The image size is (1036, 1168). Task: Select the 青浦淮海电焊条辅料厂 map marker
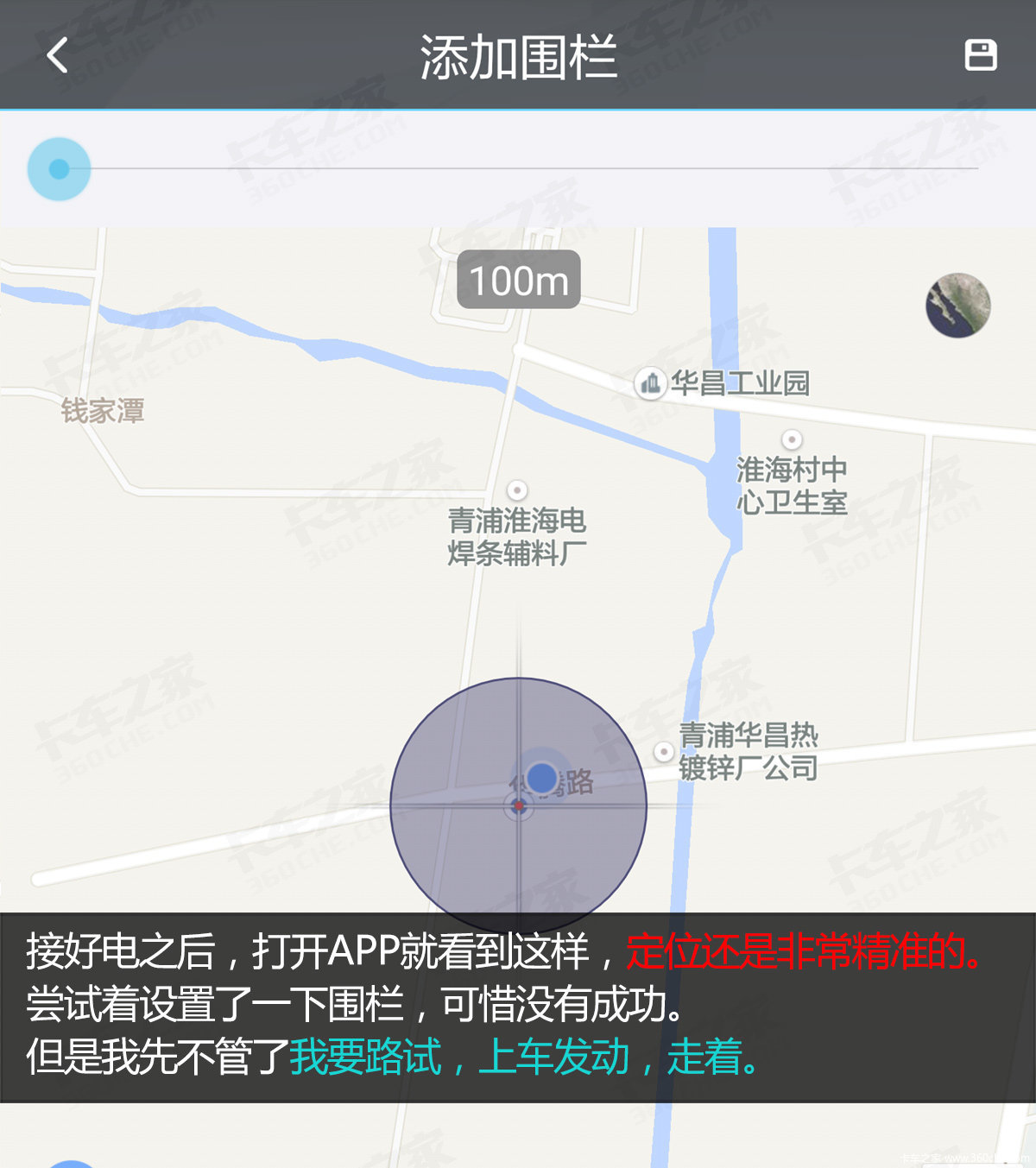[x=517, y=490]
